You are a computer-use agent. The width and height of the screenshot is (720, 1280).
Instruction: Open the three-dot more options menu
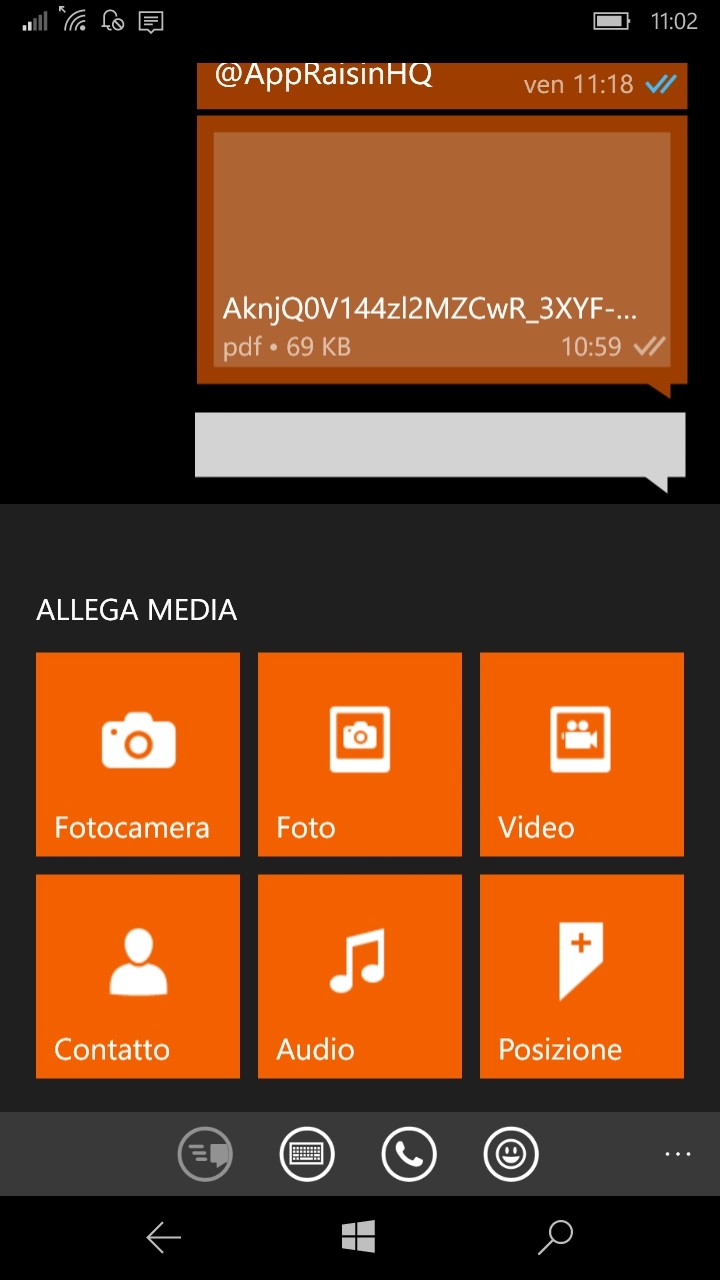coord(678,1154)
